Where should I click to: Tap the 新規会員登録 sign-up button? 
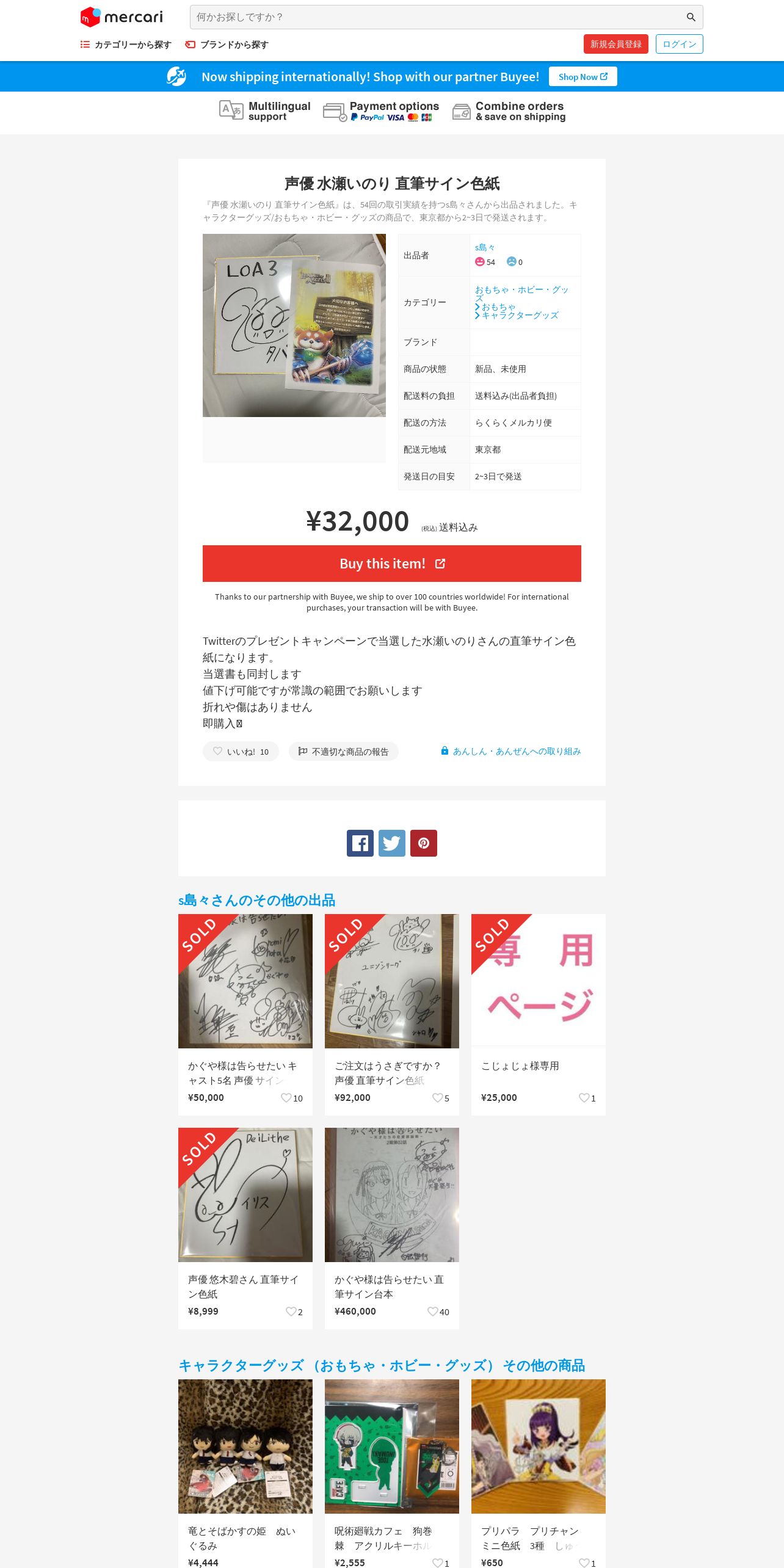[615, 44]
